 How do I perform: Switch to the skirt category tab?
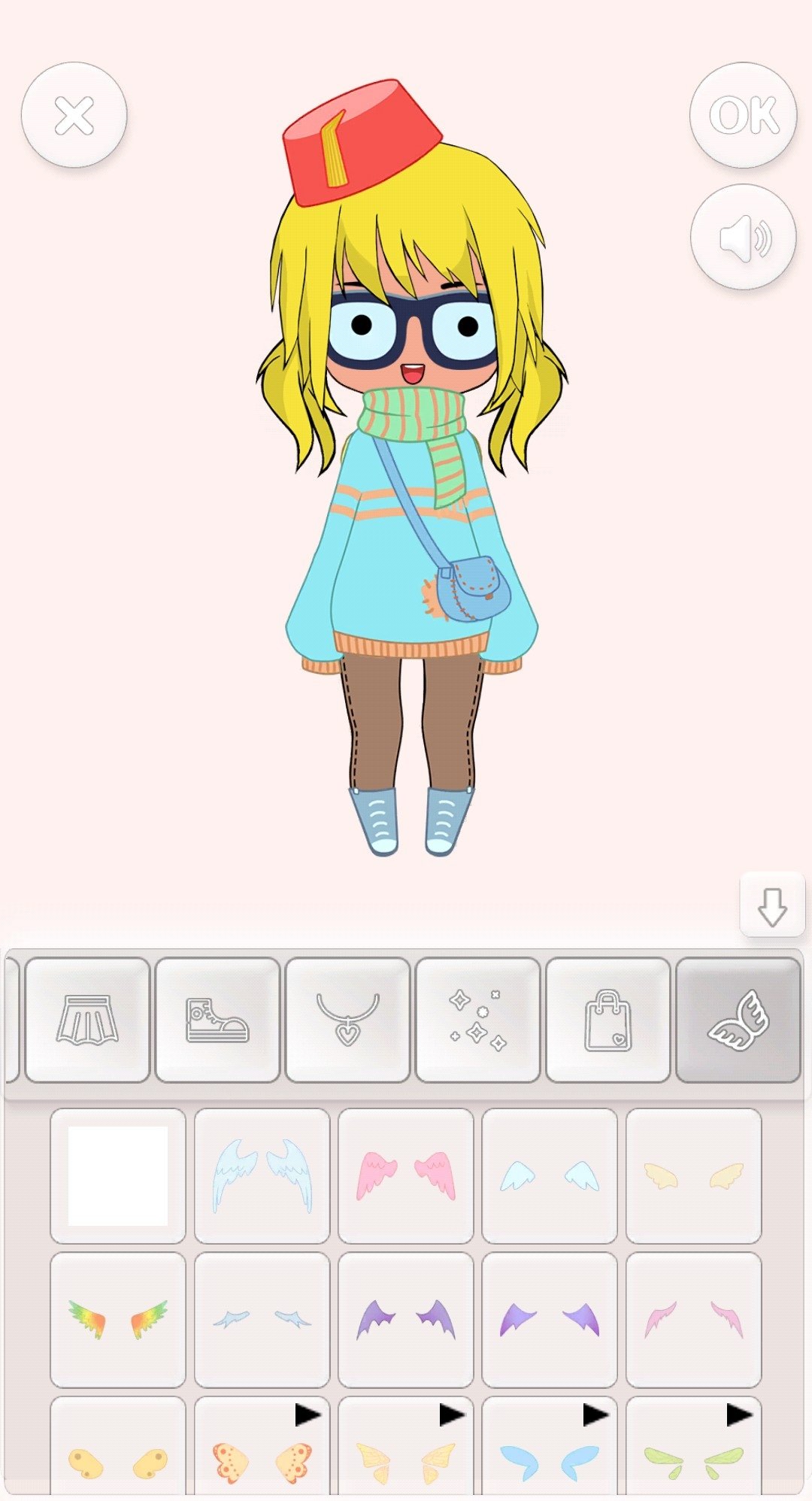pyautogui.click(x=87, y=1020)
